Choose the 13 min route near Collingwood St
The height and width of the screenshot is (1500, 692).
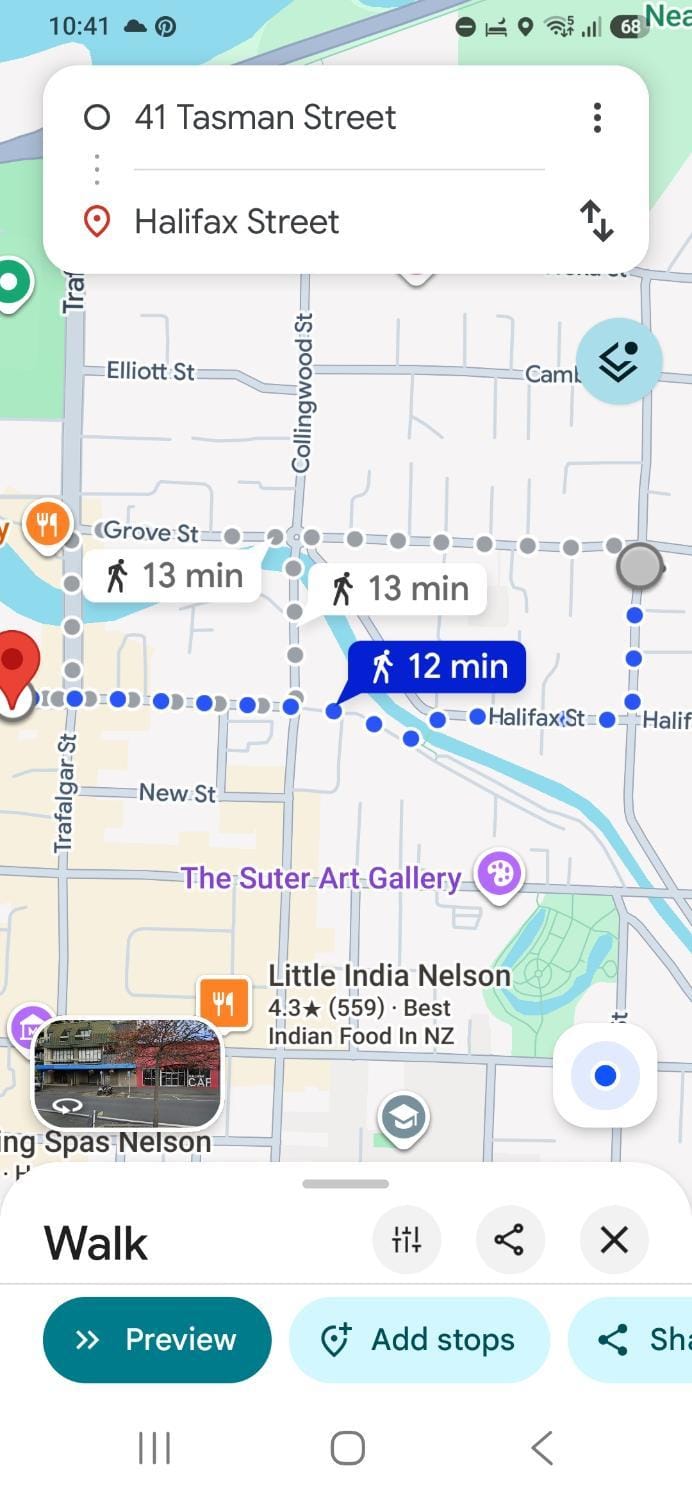pyautogui.click(x=398, y=589)
